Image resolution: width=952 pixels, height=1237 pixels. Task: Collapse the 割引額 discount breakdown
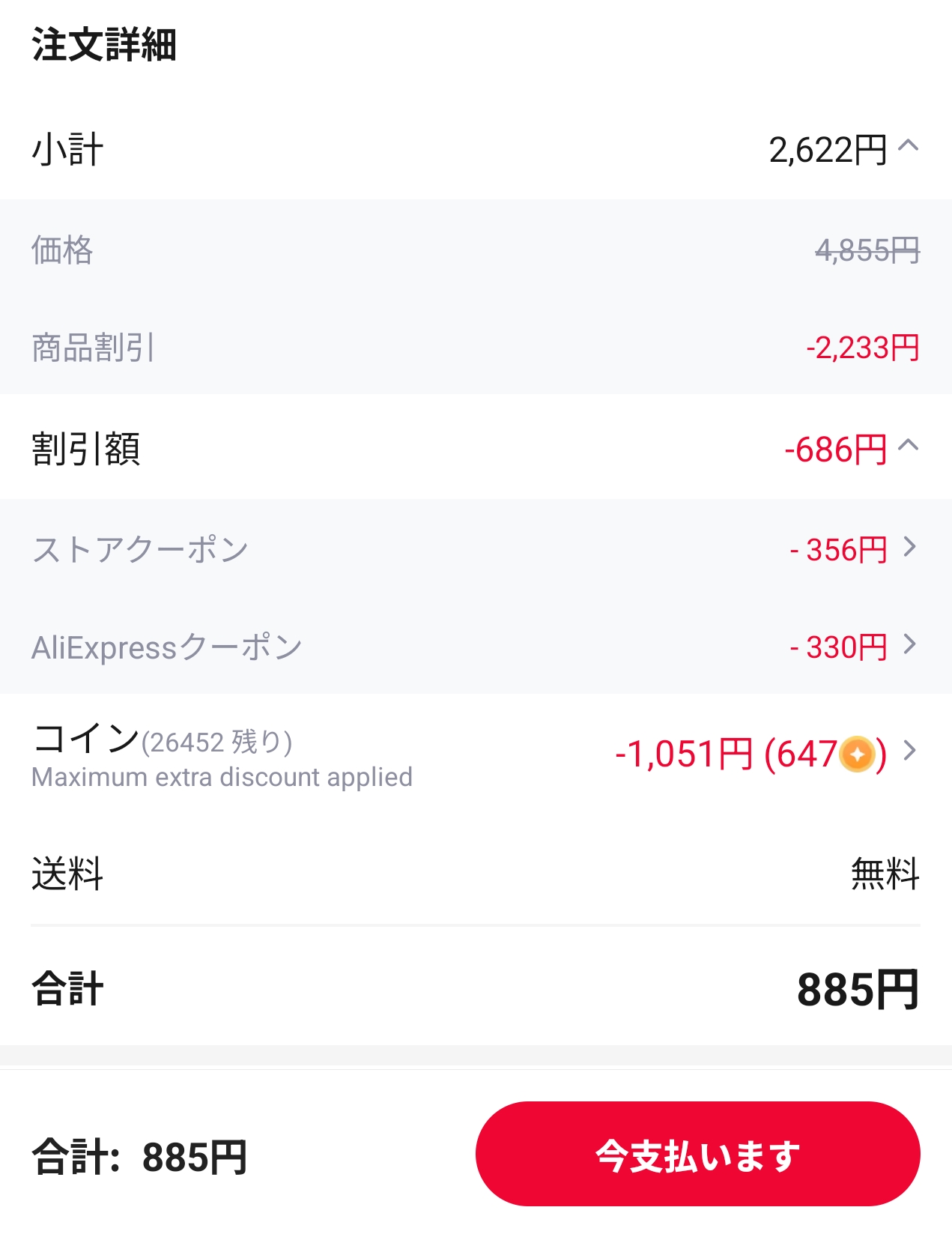coord(909,446)
